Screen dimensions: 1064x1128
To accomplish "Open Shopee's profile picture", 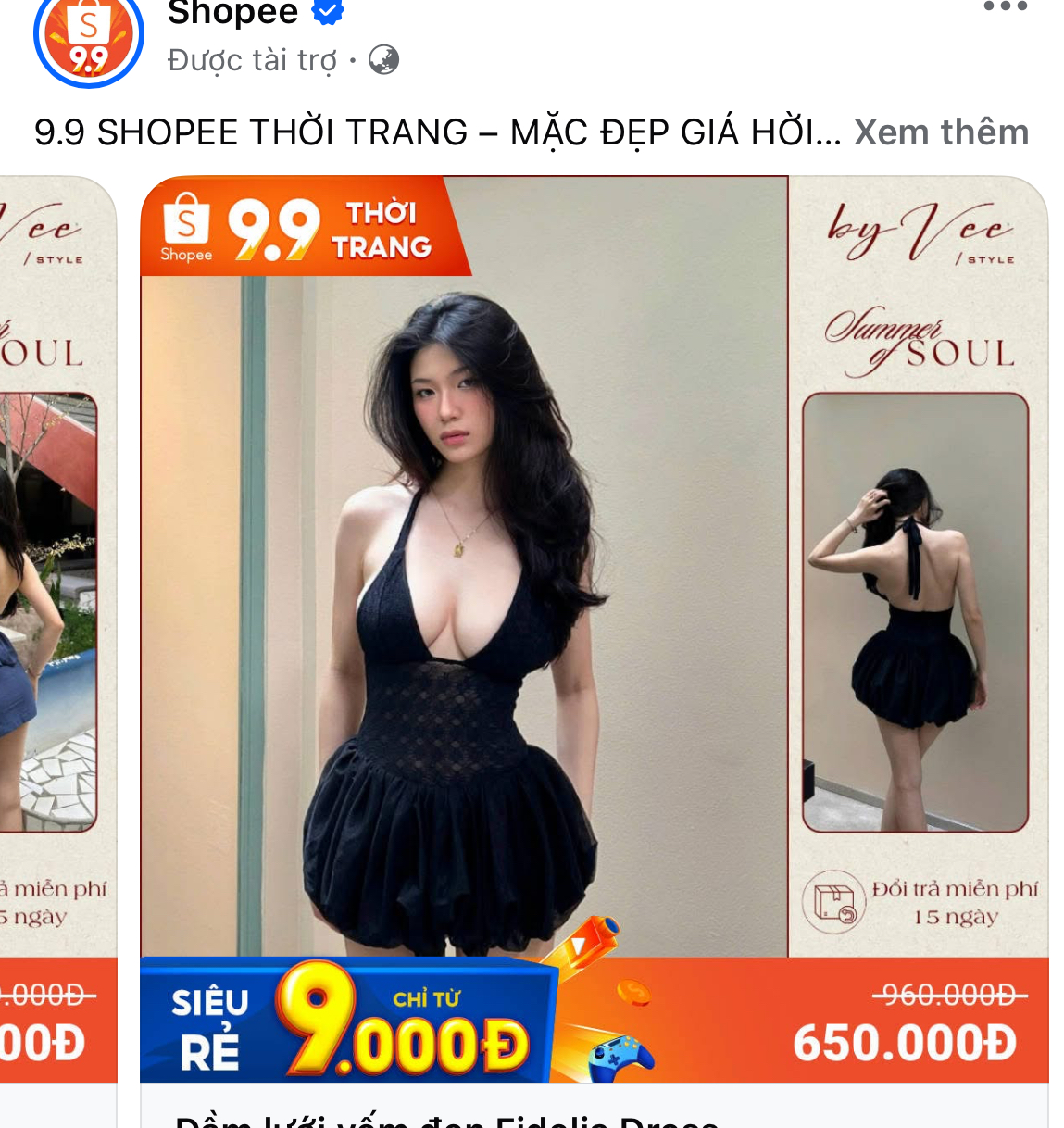I will click(x=89, y=37).
